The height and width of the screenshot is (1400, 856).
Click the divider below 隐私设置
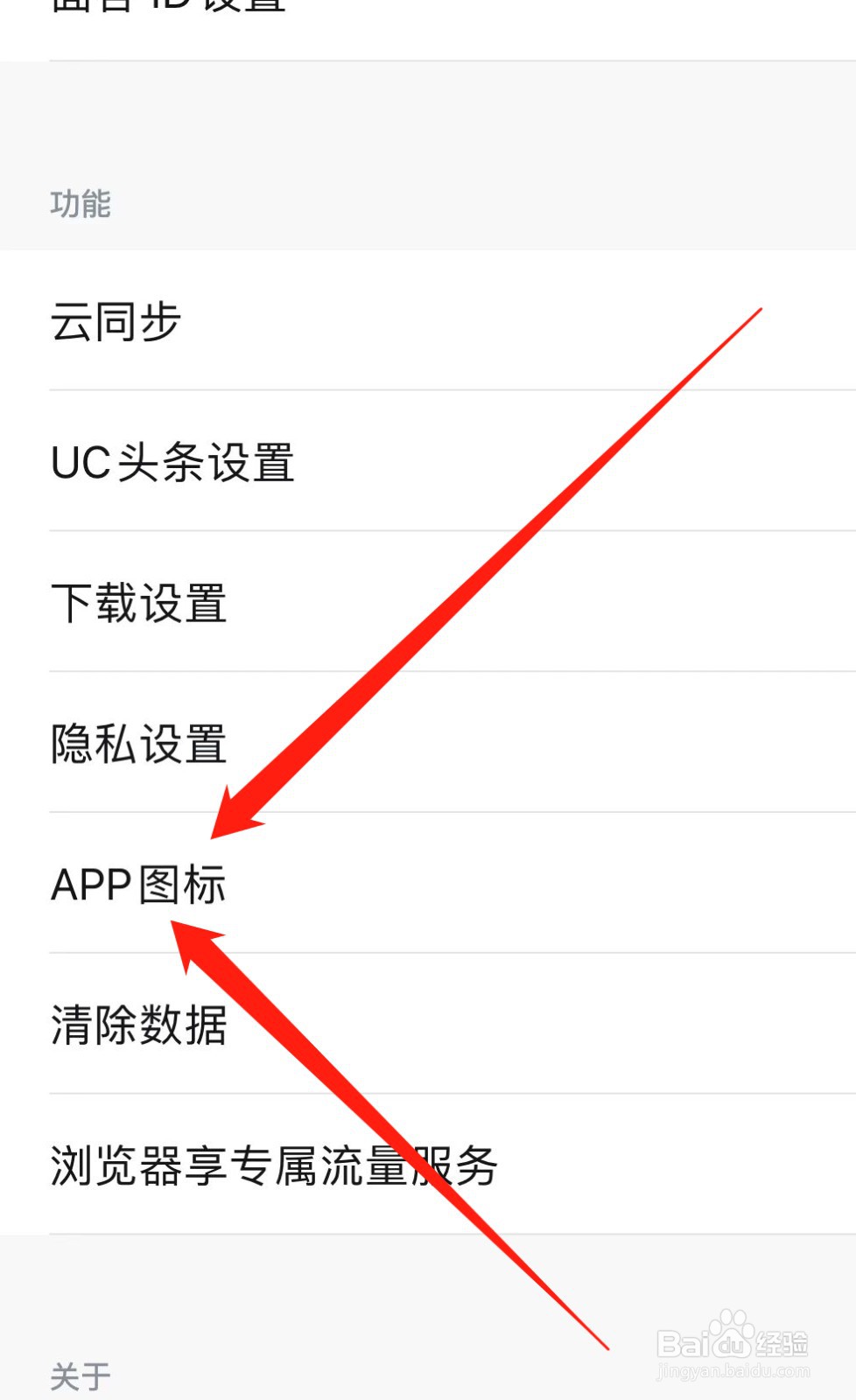click(x=429, y=812)
